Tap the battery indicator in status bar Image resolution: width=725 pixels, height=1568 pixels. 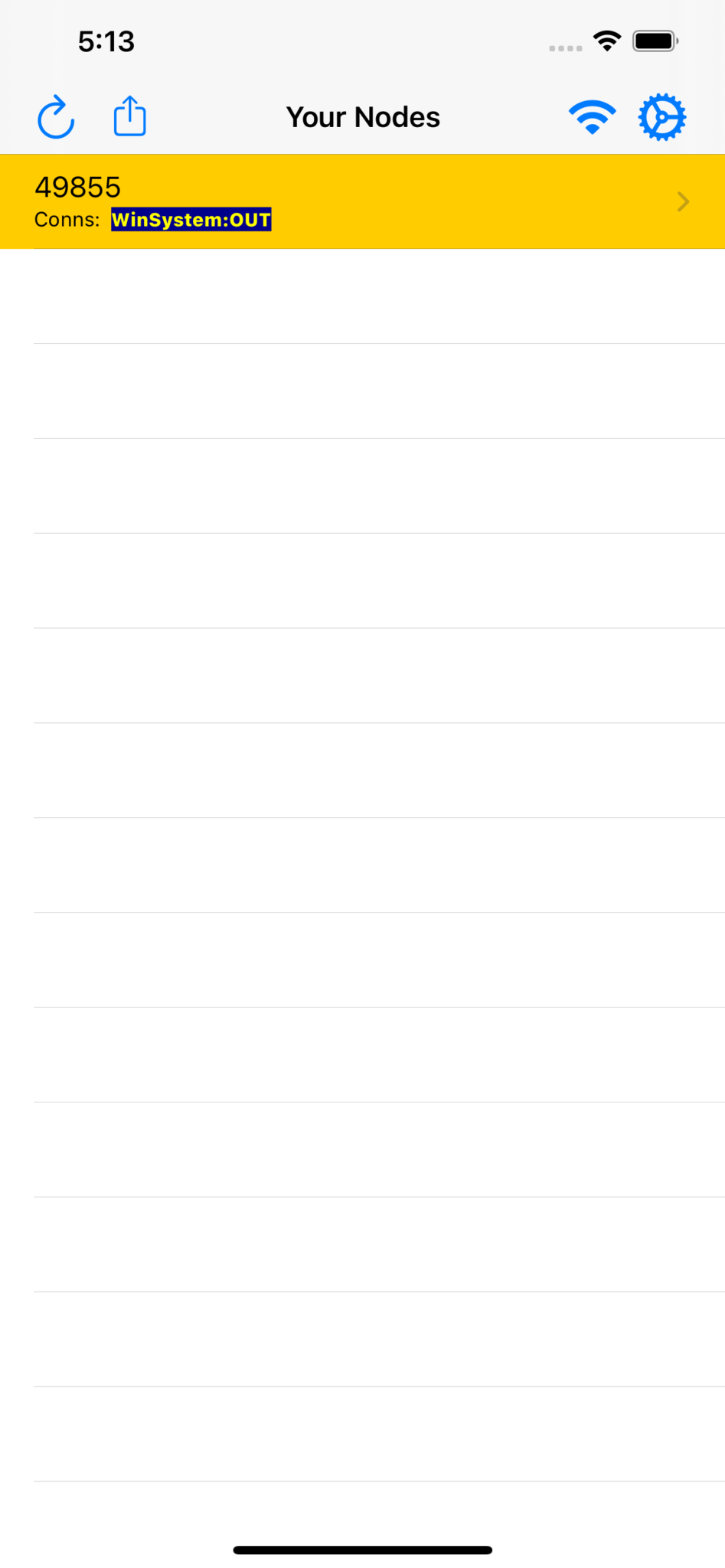pyautogui.click(x=655, y=40)
